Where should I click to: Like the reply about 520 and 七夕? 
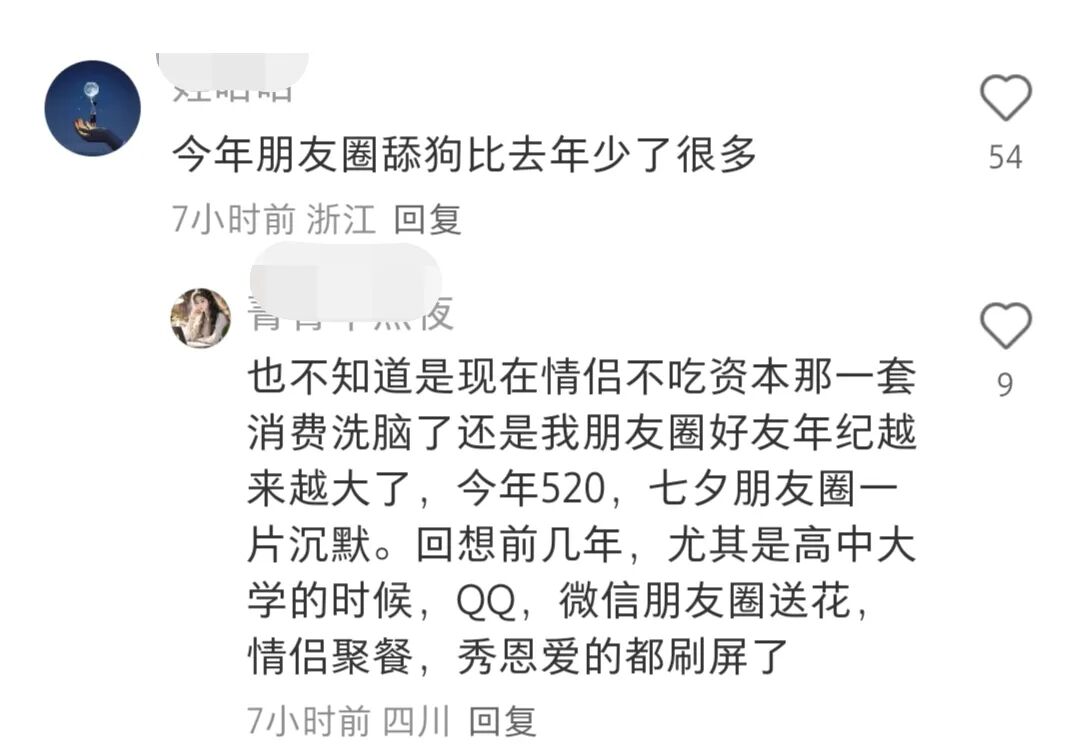[1005, 327]
